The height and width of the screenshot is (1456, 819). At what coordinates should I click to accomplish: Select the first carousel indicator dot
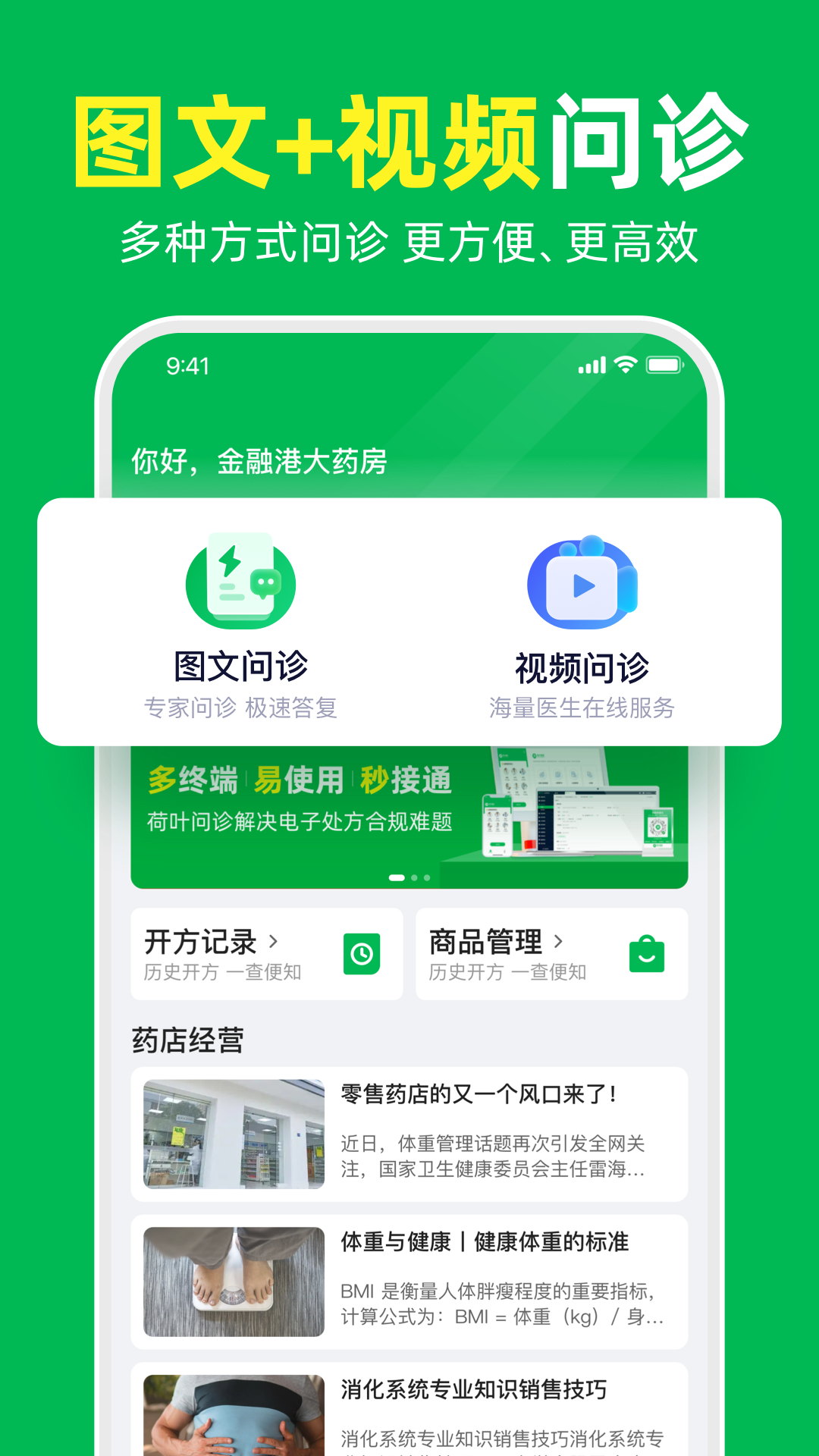[395, 876]
